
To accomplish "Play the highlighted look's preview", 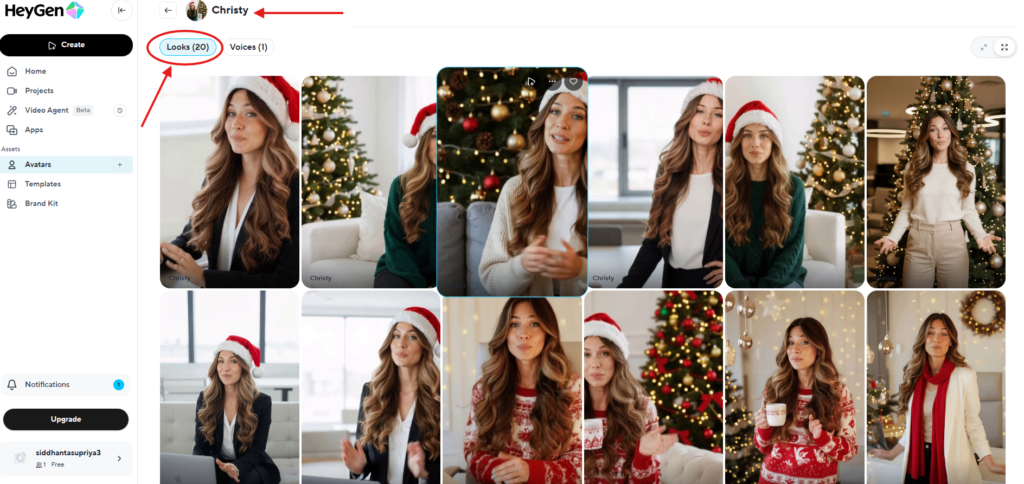I will (531, 82).
